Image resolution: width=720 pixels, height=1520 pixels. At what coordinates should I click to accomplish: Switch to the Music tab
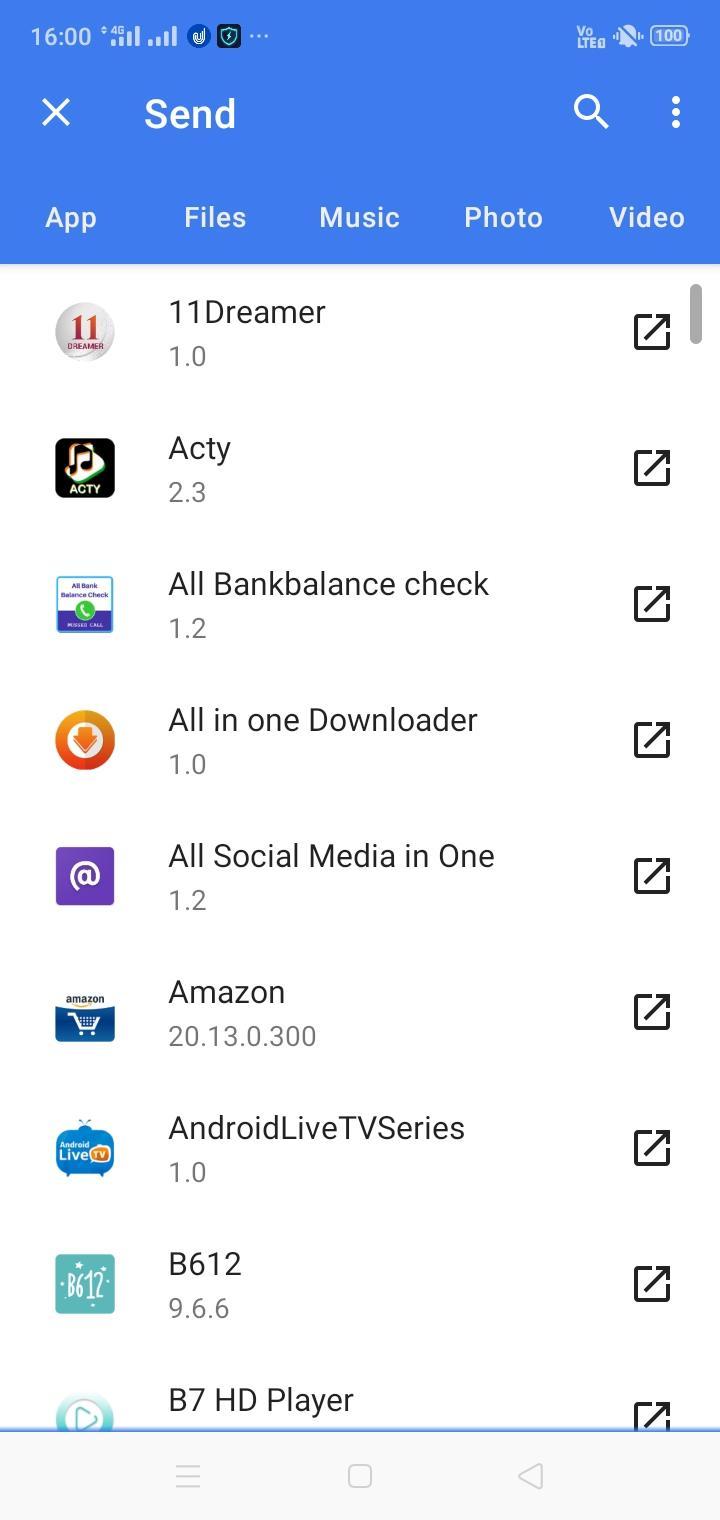click(x=359, y=217)
